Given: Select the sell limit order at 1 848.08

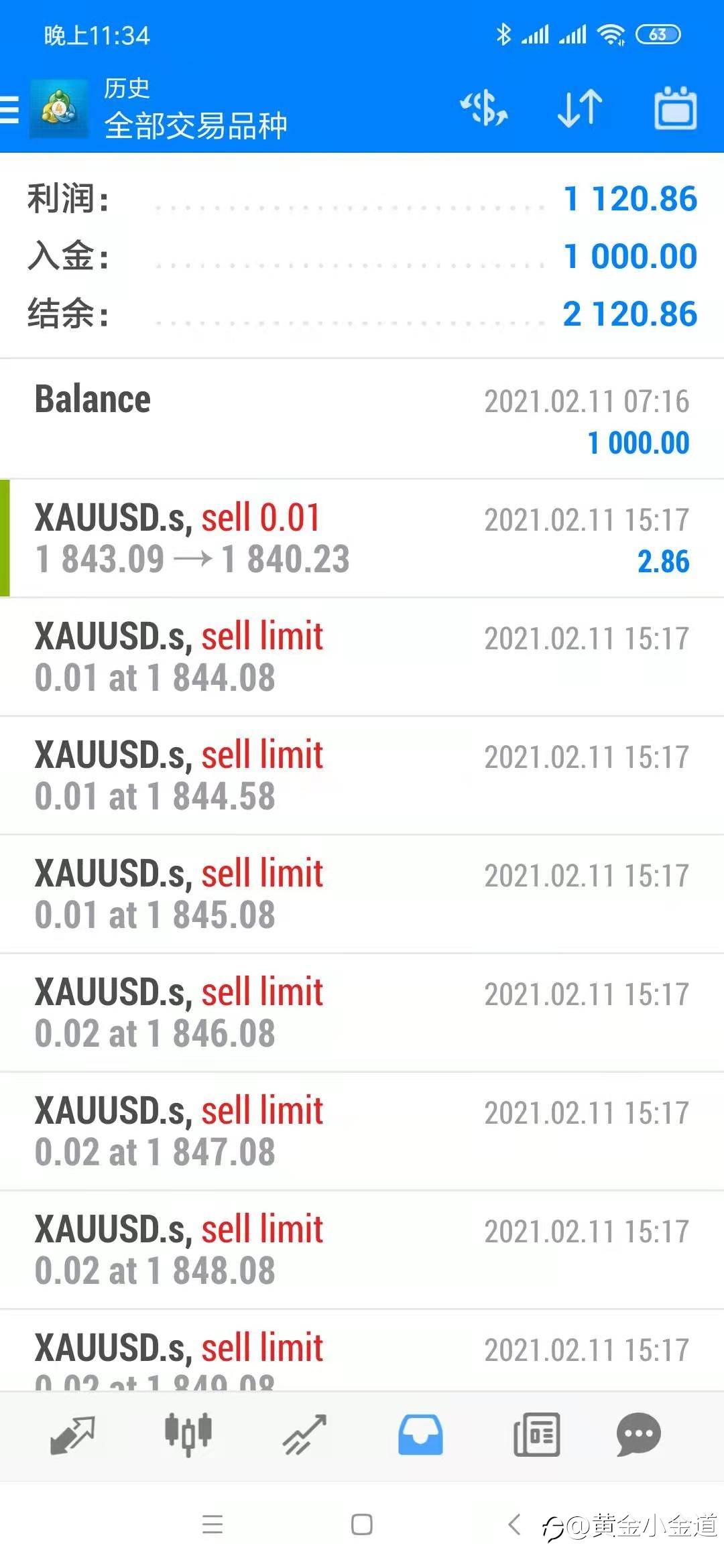Looking at the screenshot, I should pyautogui.click(x=362, y=1250).
